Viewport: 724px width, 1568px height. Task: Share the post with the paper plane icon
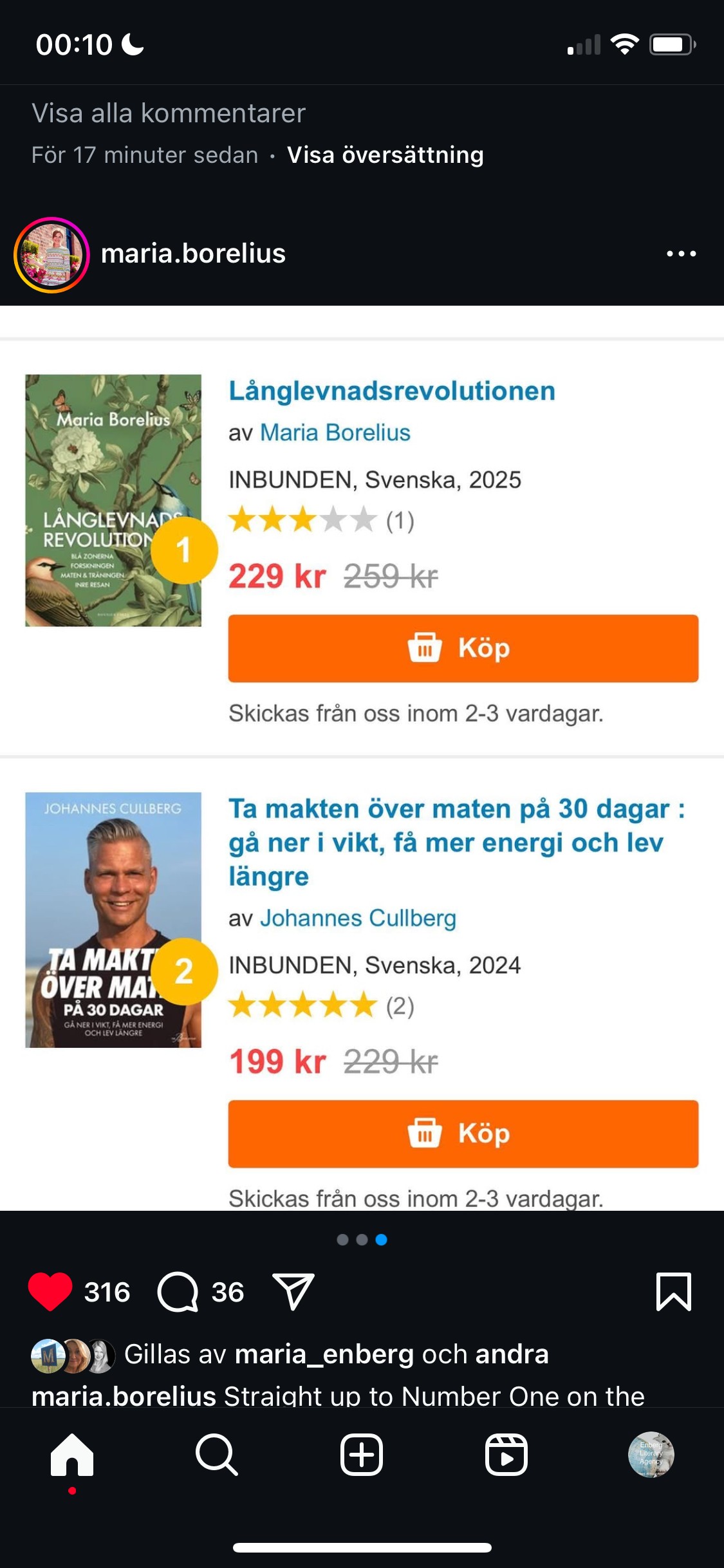293,1291
